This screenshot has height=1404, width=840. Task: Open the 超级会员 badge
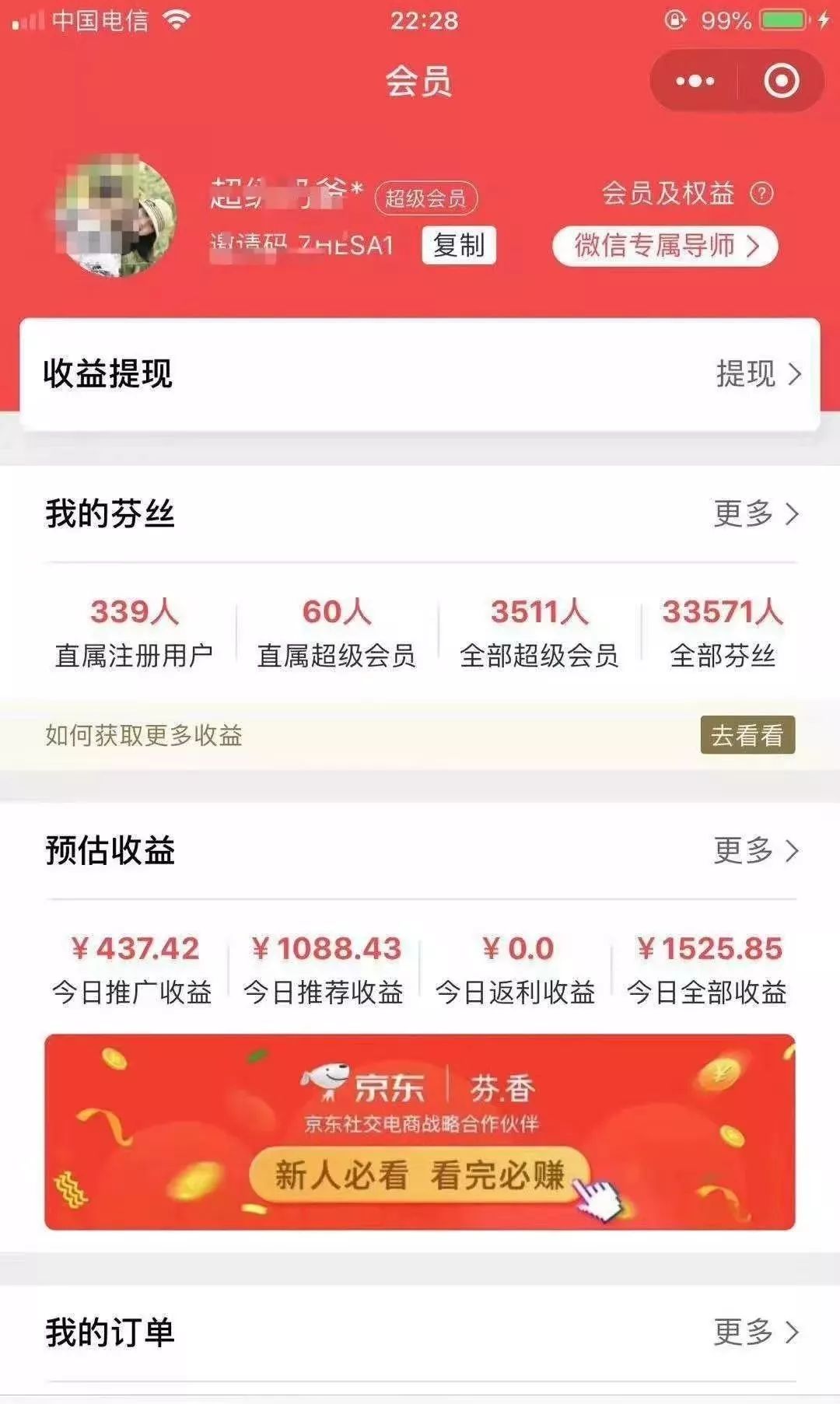click(425, 198)
